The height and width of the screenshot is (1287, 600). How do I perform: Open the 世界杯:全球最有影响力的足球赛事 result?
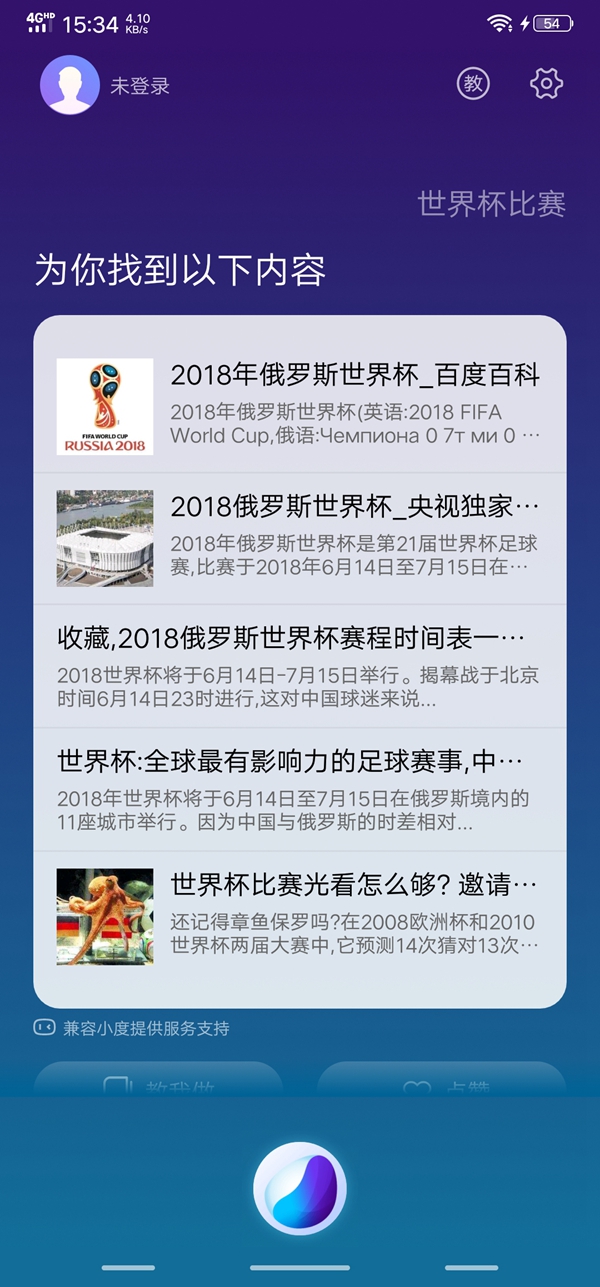[300, 789]
